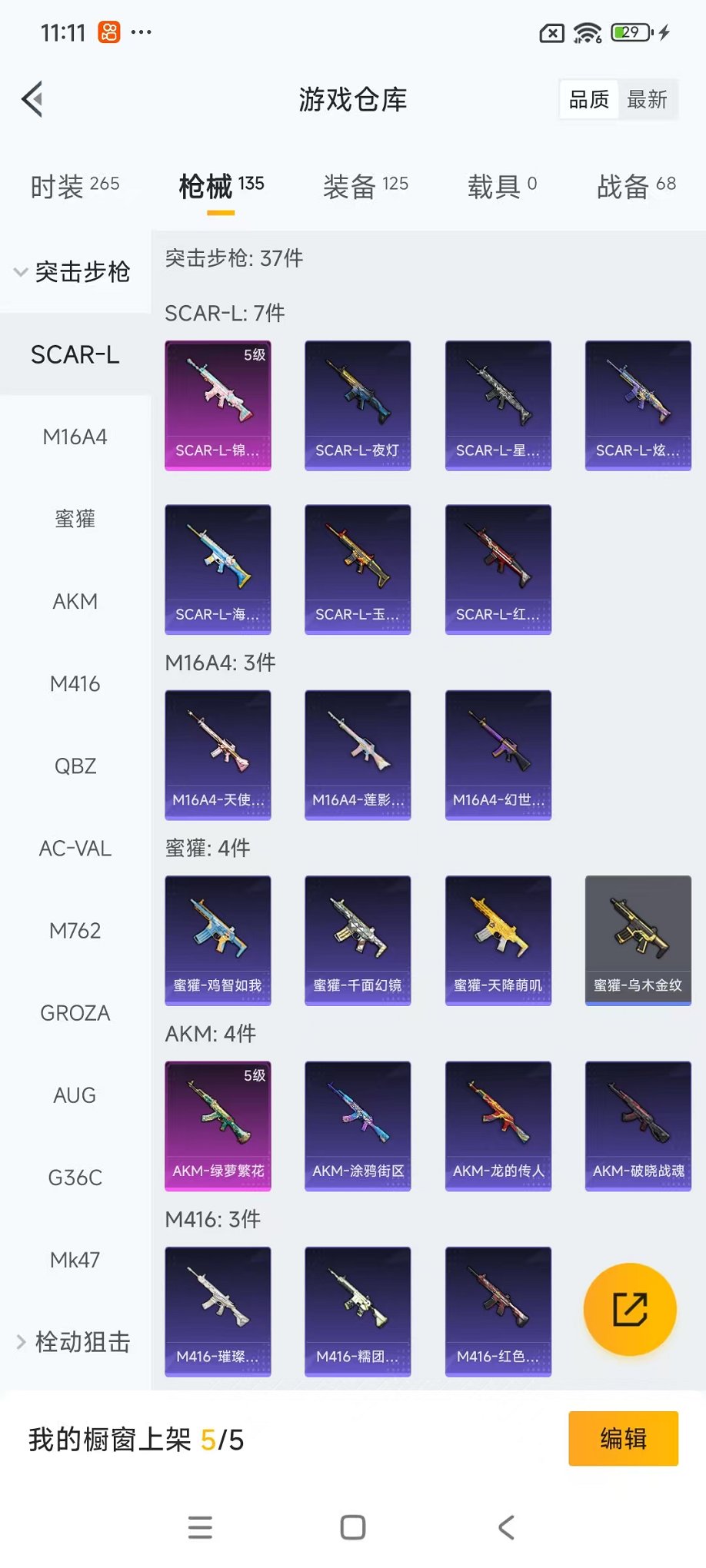
Task: Select M16A4 in the side list
Action: point(75,437)
